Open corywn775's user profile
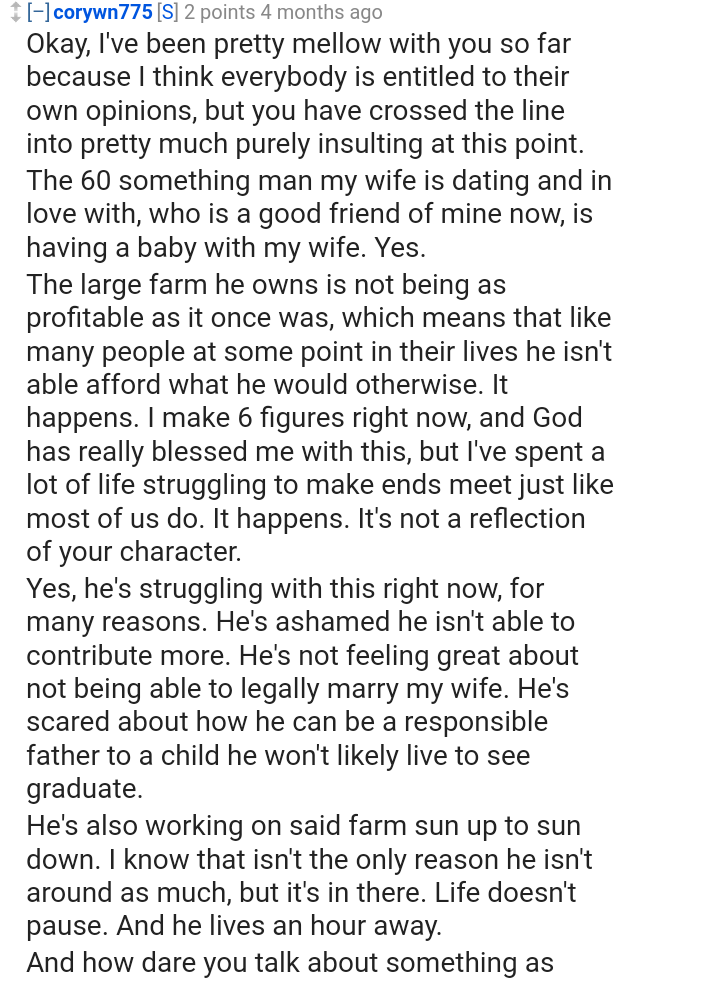 tap(103, 12)
